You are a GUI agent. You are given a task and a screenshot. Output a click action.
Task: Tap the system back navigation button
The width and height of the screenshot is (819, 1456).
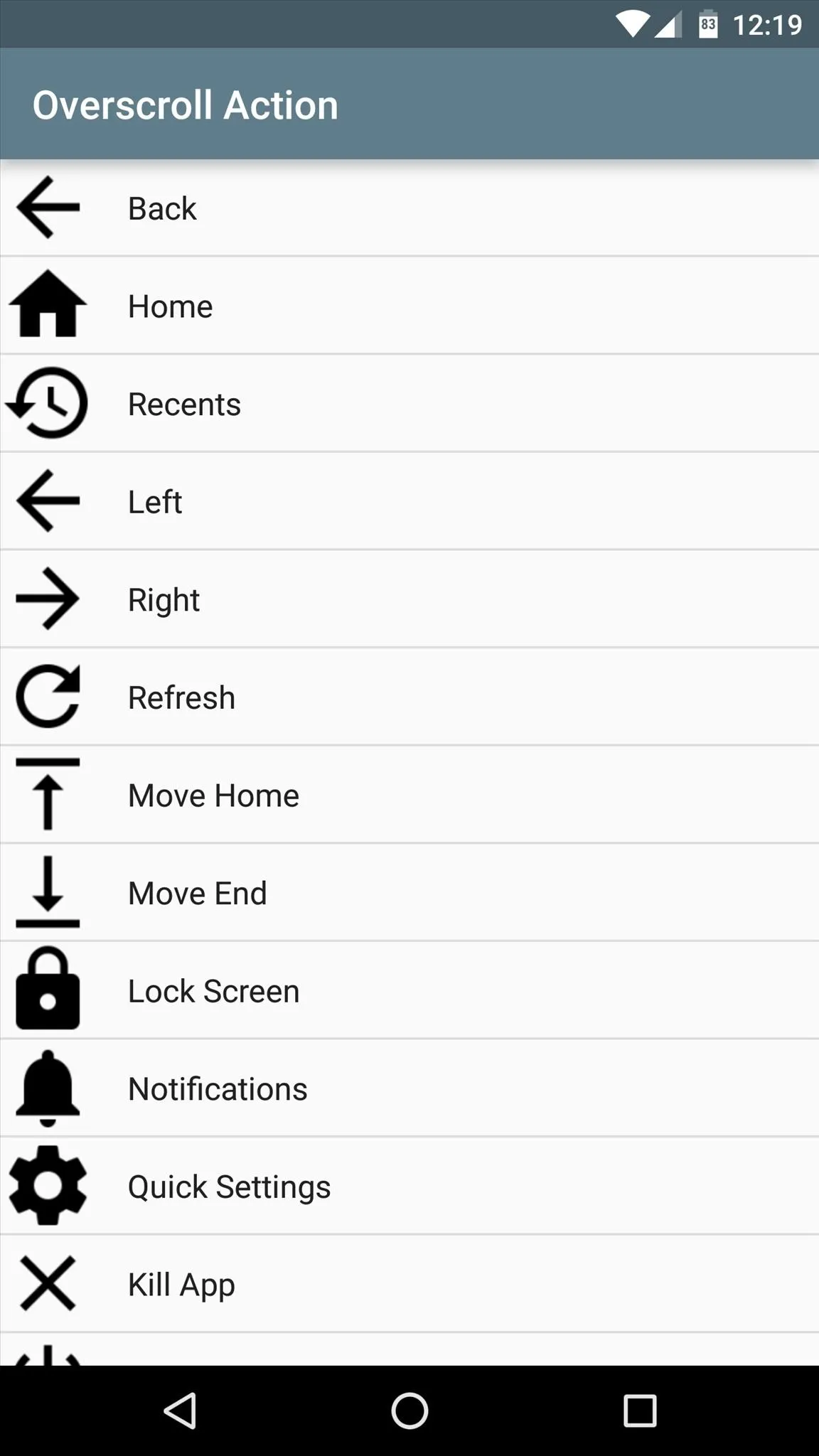pos(180,1410)
